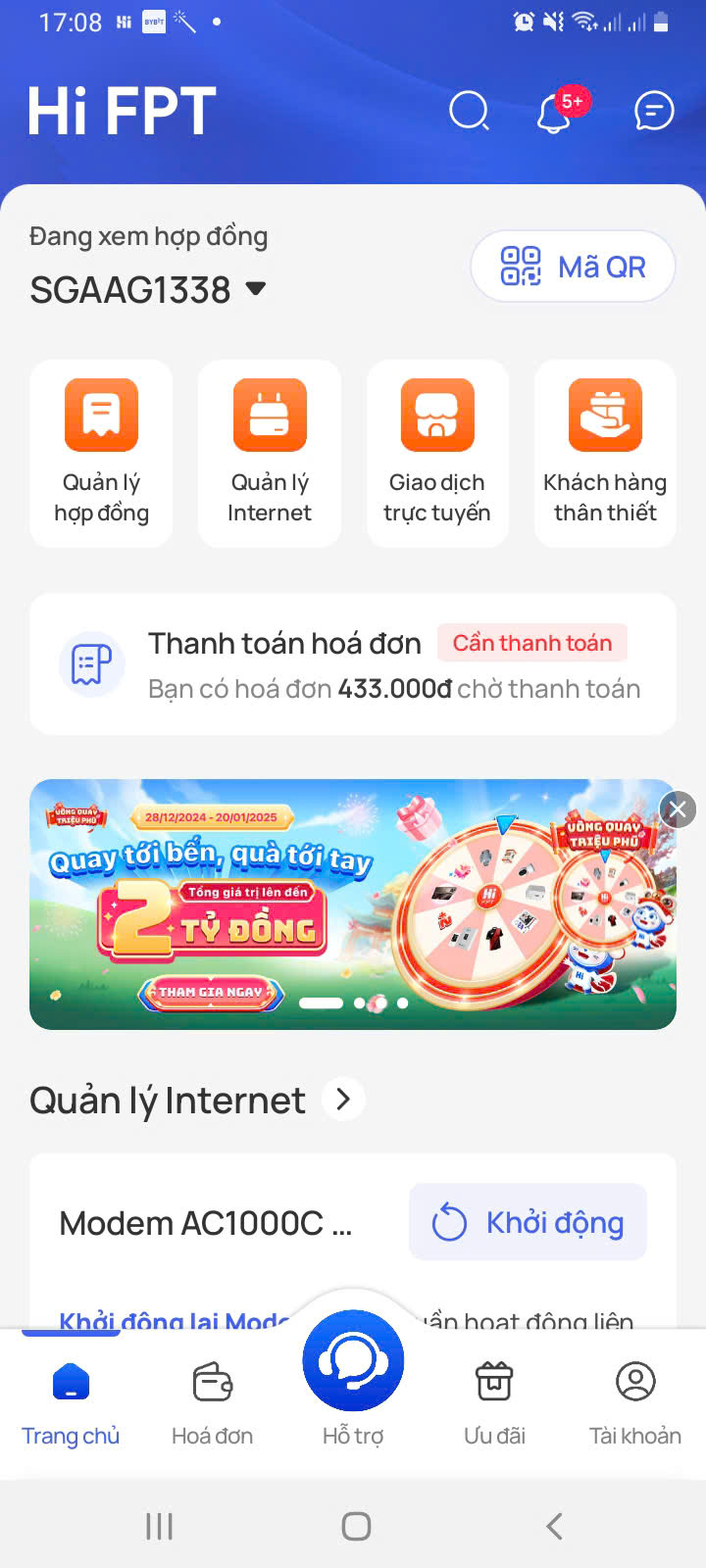Expand the contract SGAAG1338 dropdown
The image size is (706, 1568).
(x=256, y=289)
